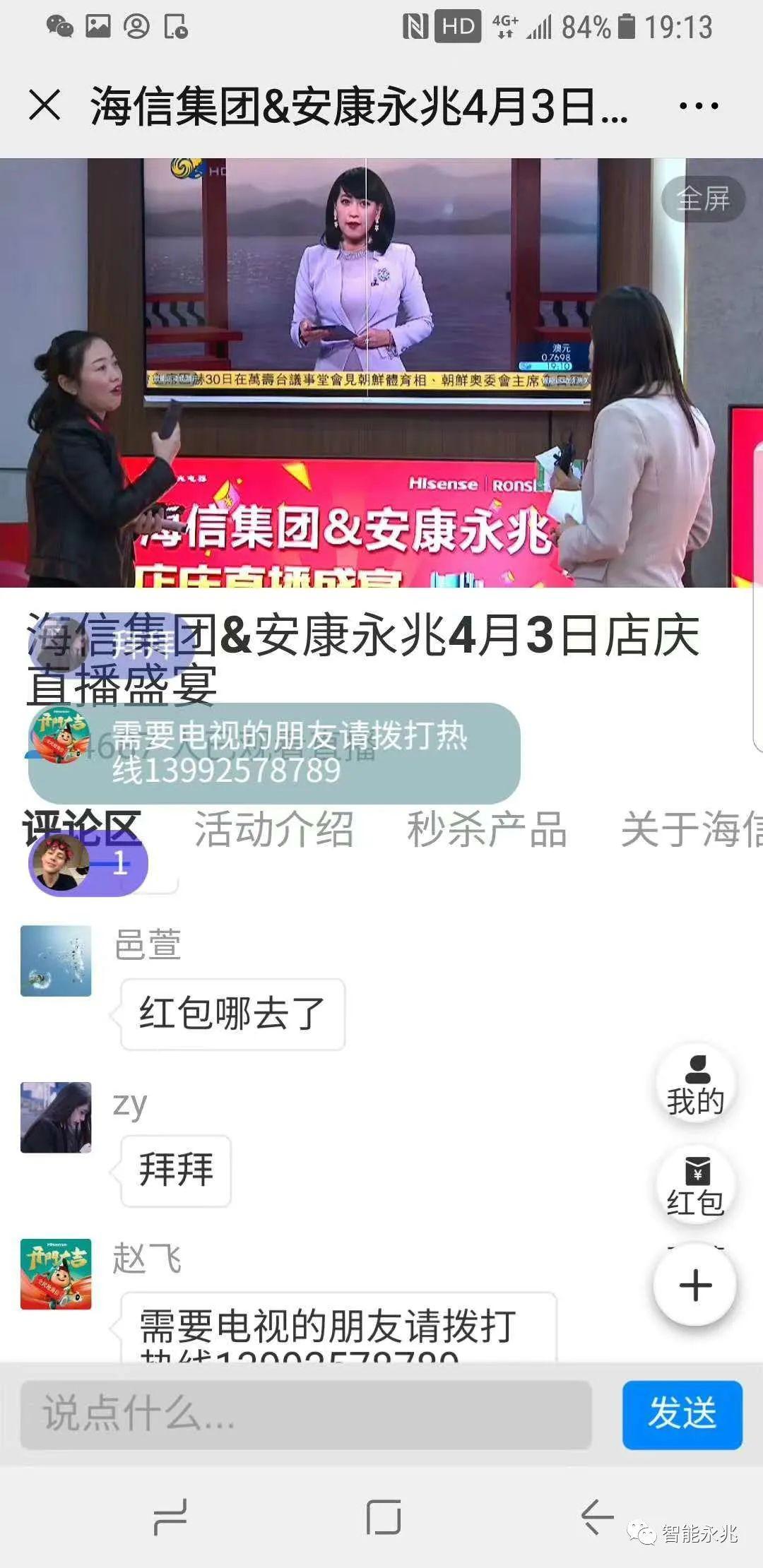The image size is (763, 1568).
Task: Switch video to fullscreen (全屏)
Action: [702, 198]
